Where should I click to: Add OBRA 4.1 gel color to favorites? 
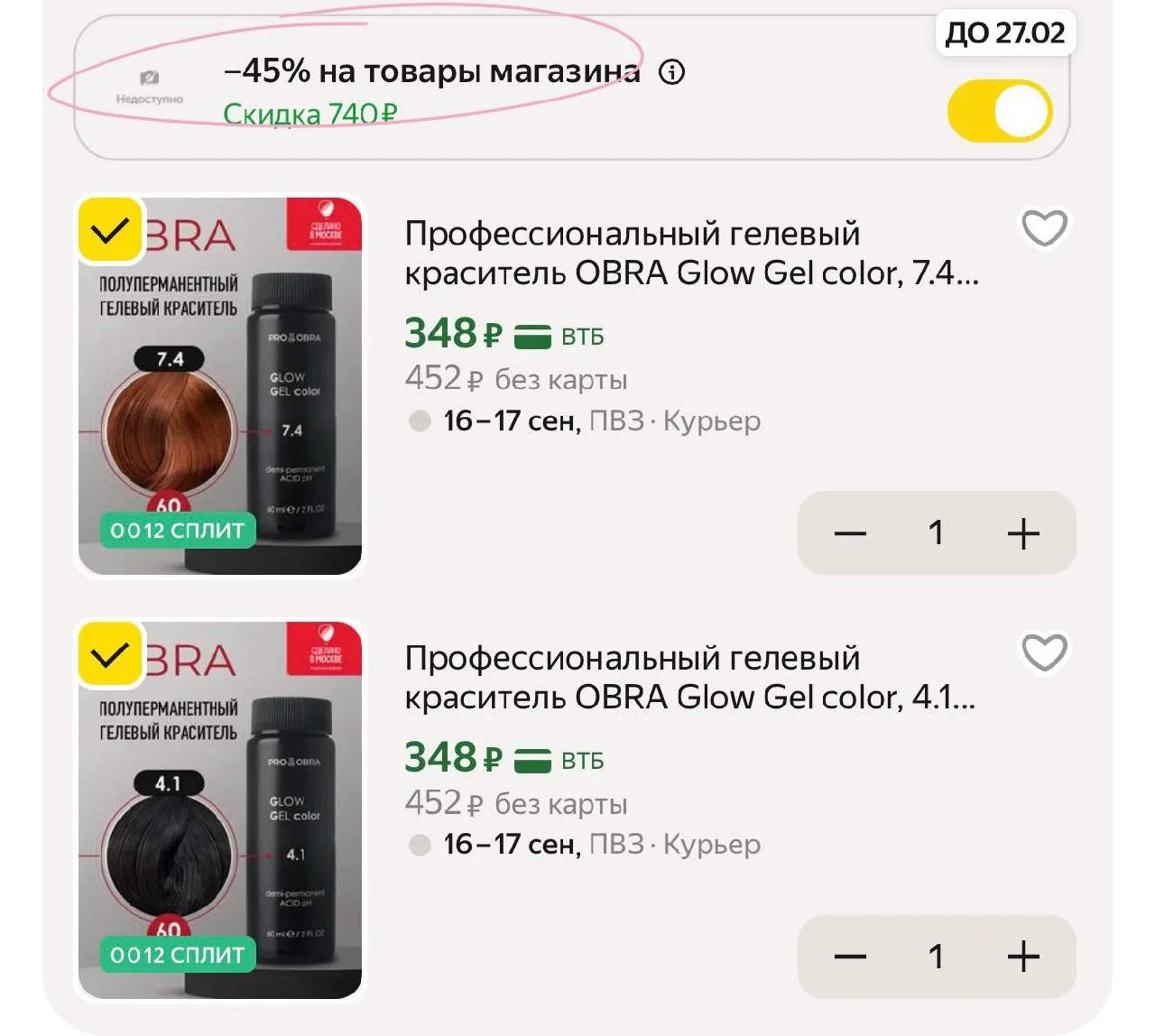coord(1044,652)
